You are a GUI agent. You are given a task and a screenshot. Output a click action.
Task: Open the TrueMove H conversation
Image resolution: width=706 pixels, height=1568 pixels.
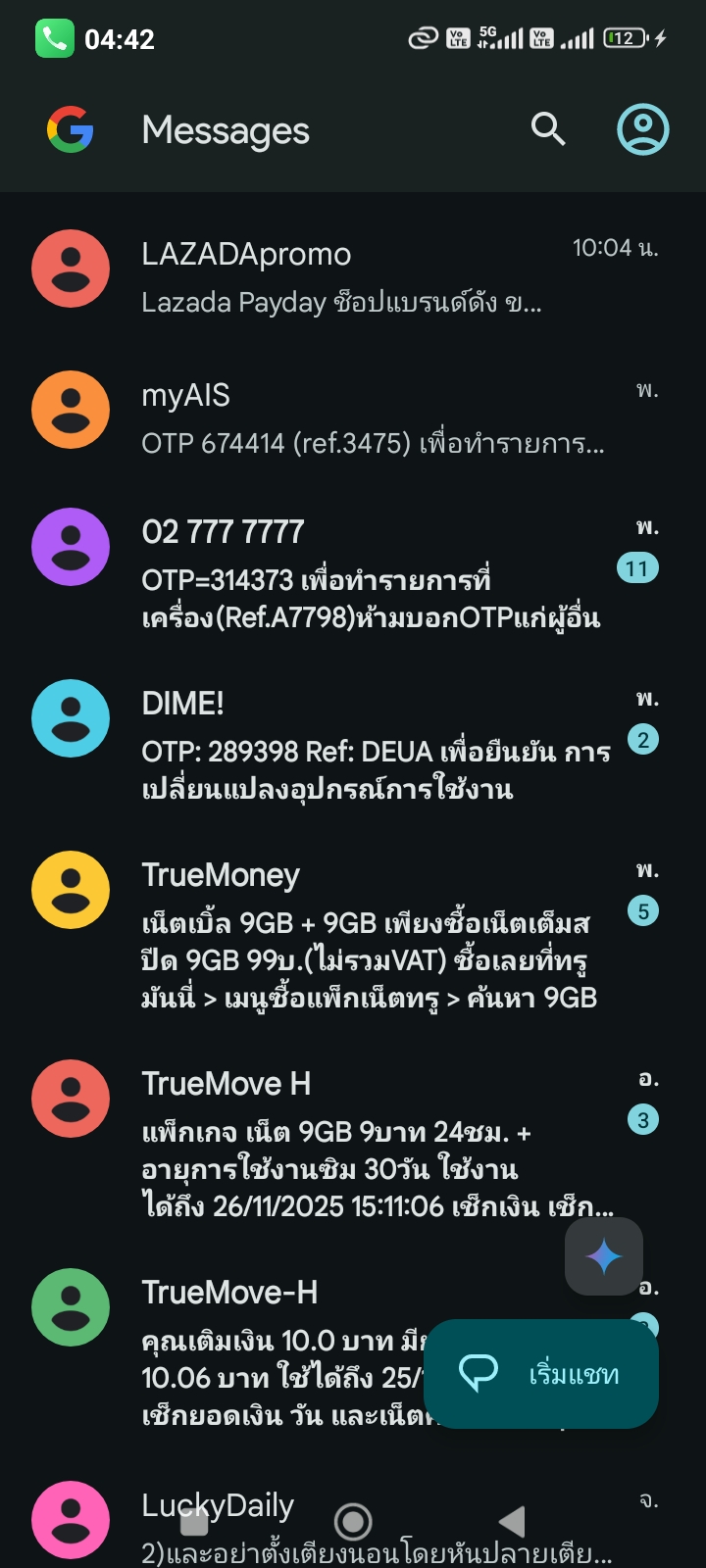[x=353, y=1142]
